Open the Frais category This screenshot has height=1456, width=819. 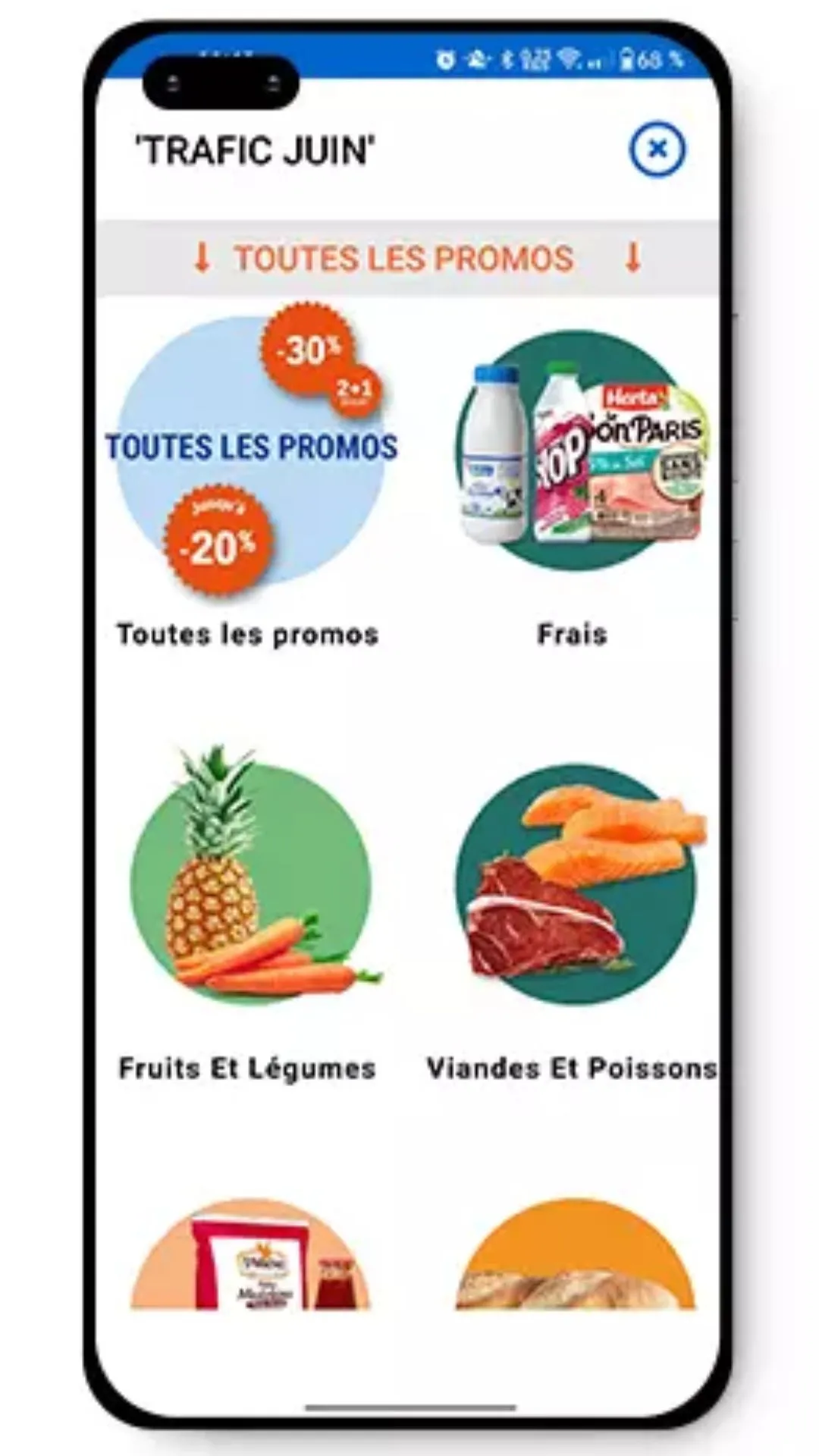pyautogui.click(x=574, y=485)
